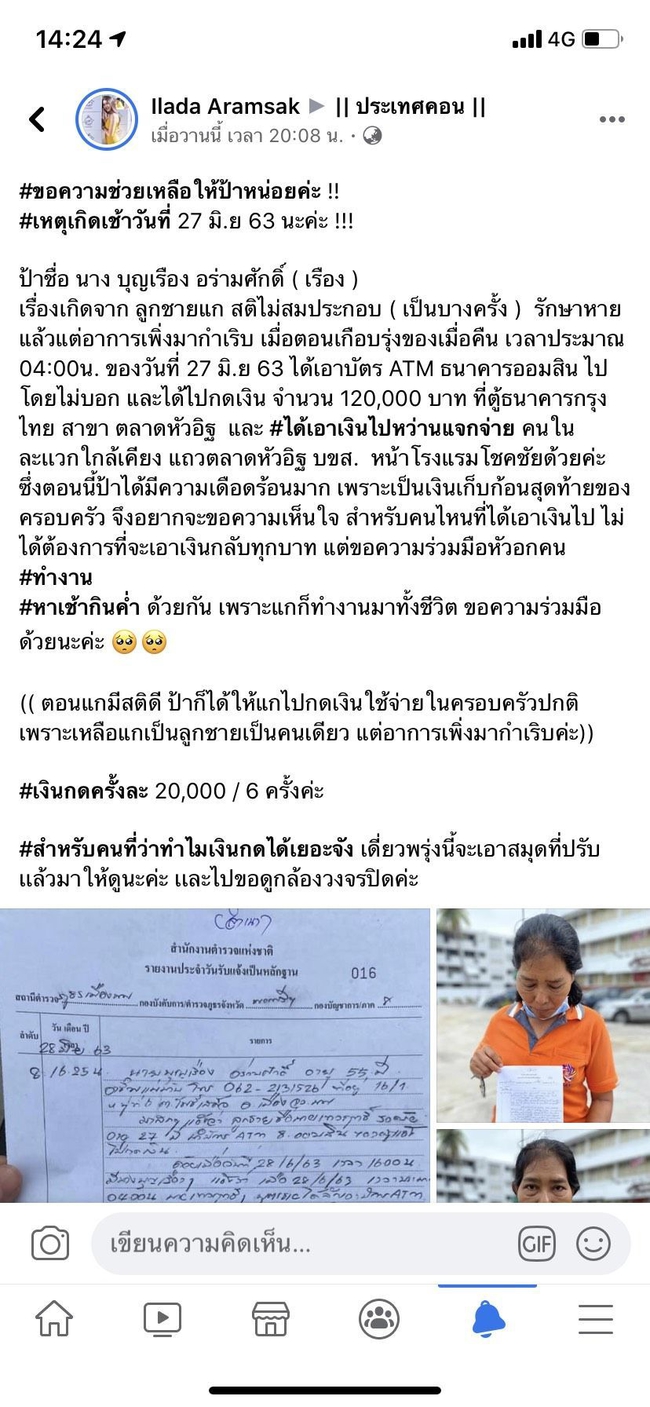Viewport: 650px width, 1407px height.
Task: Tap the เขียนความคิดเห็น comment field
Action: click(x=300, y=1244)
